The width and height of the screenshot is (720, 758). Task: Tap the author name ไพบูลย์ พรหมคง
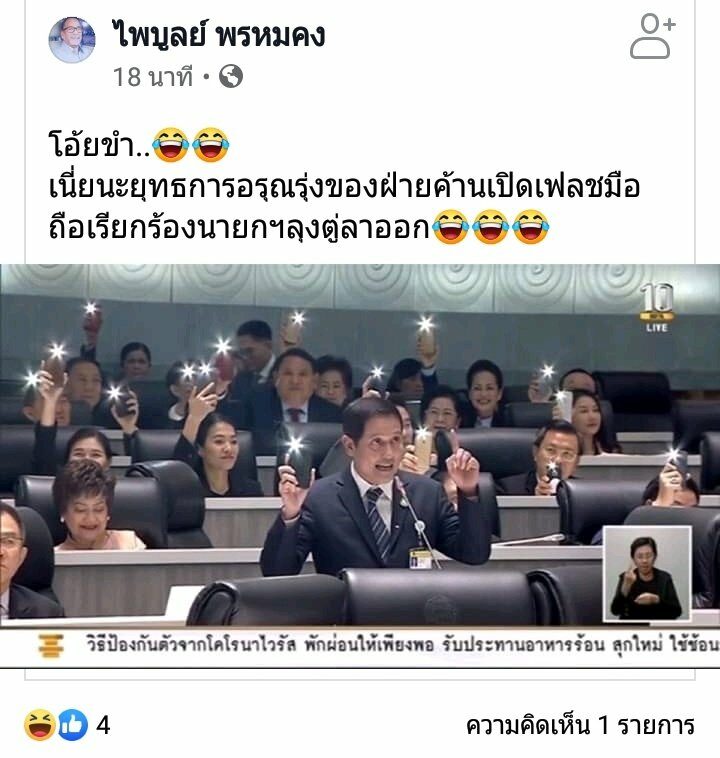pyautogui.click(x=218, y=35)
